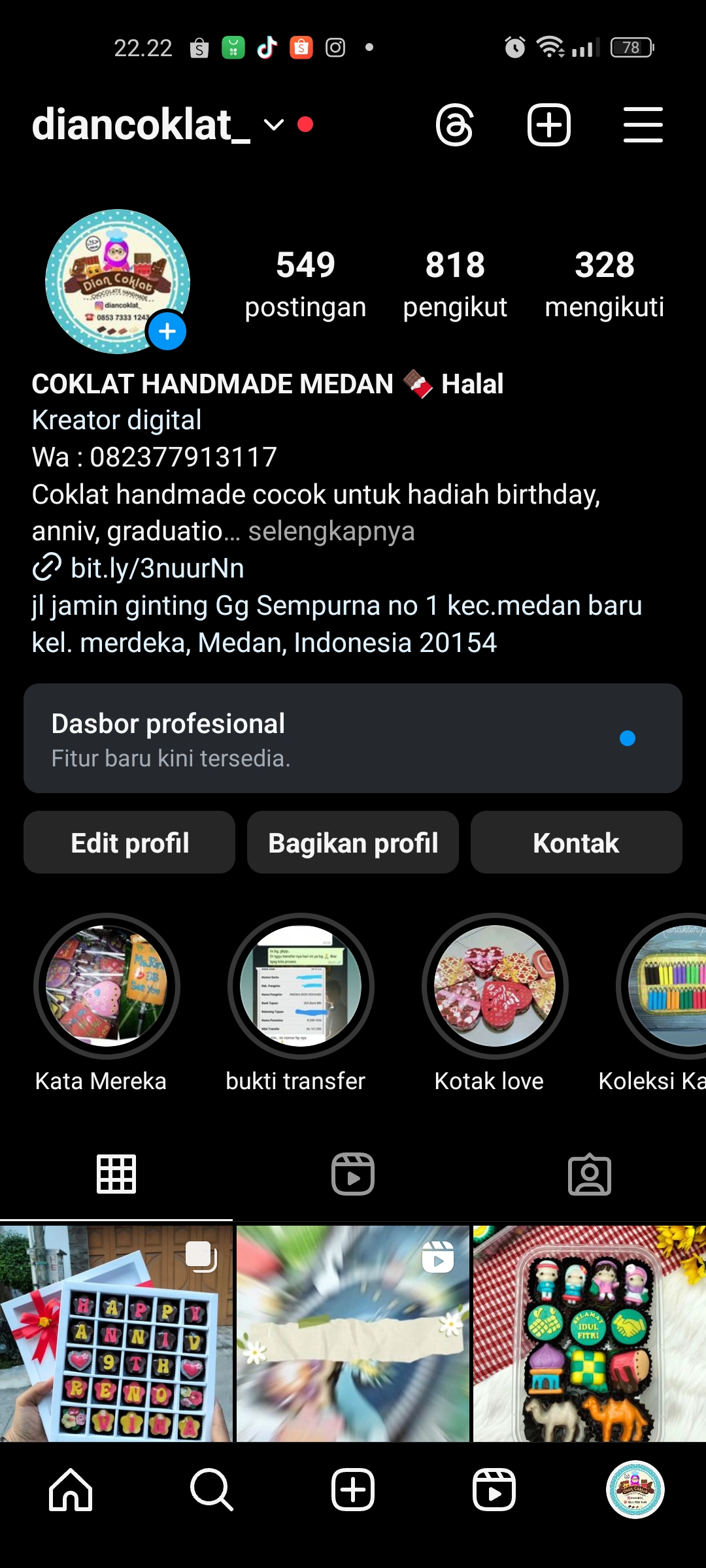Screen dimensions: 706x1568
Task: Open the Kontak button
Action: [576, 843]
